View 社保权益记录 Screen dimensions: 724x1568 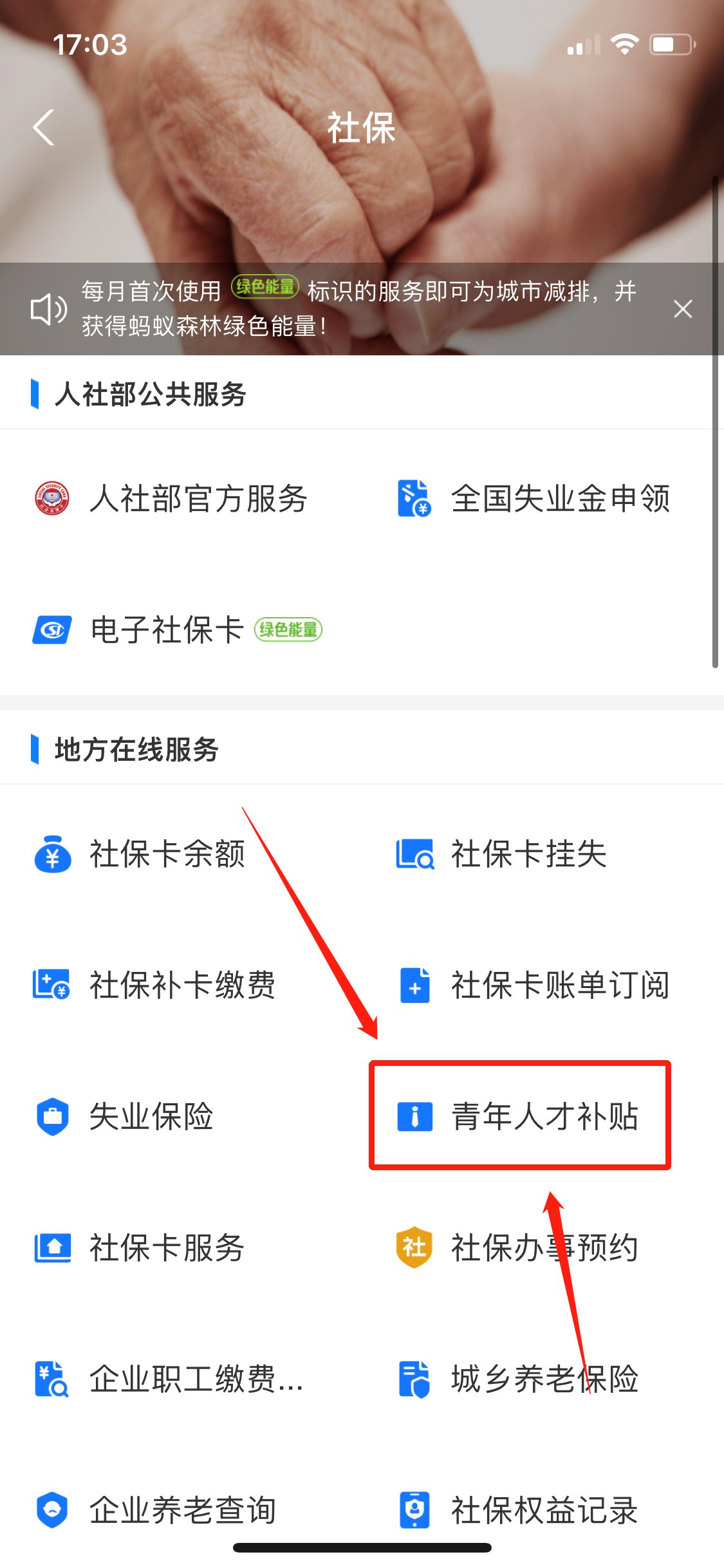click(x=519, y=1510)
